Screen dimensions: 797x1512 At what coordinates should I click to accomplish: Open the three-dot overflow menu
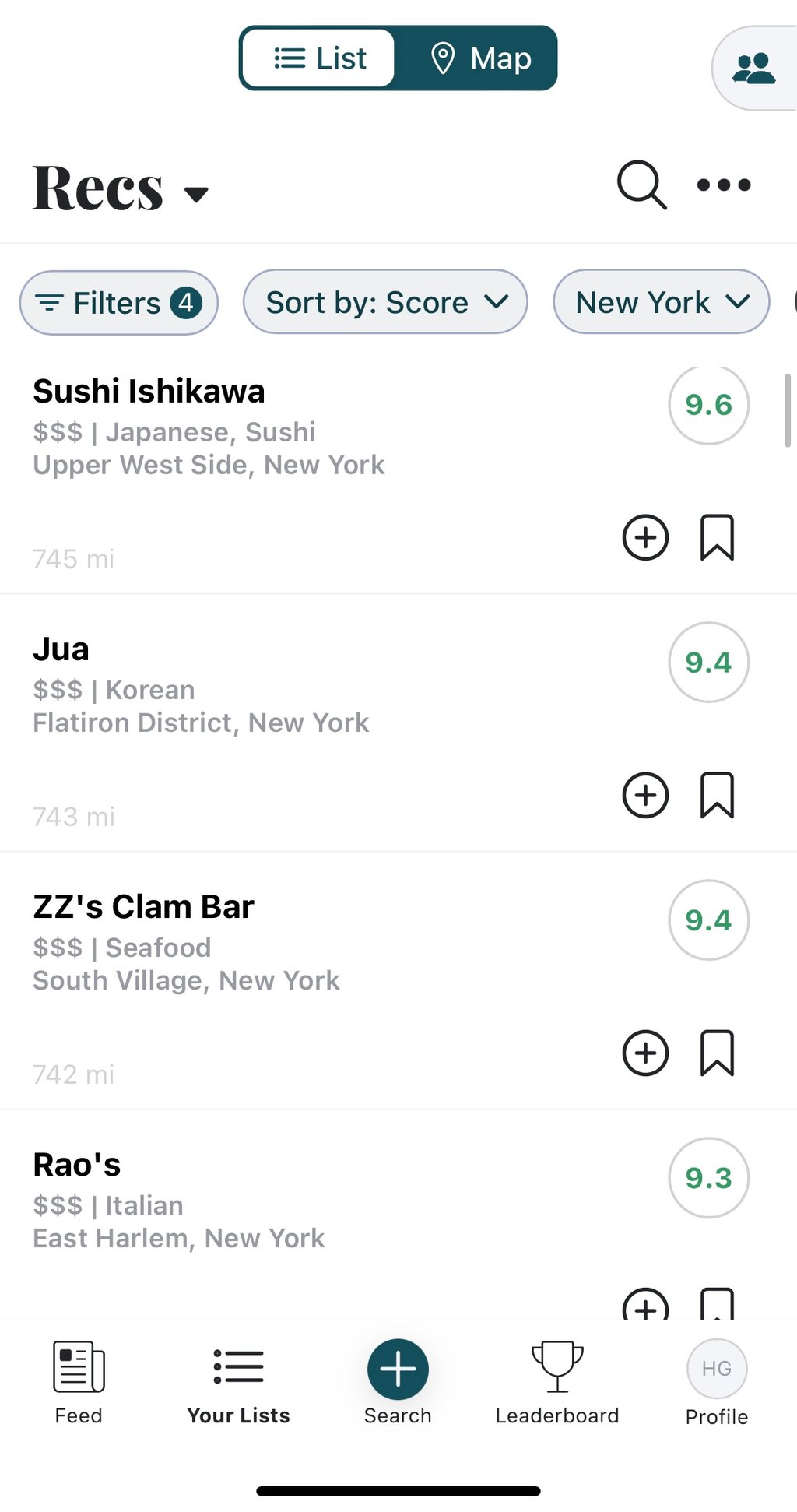(x=722, y=185)
